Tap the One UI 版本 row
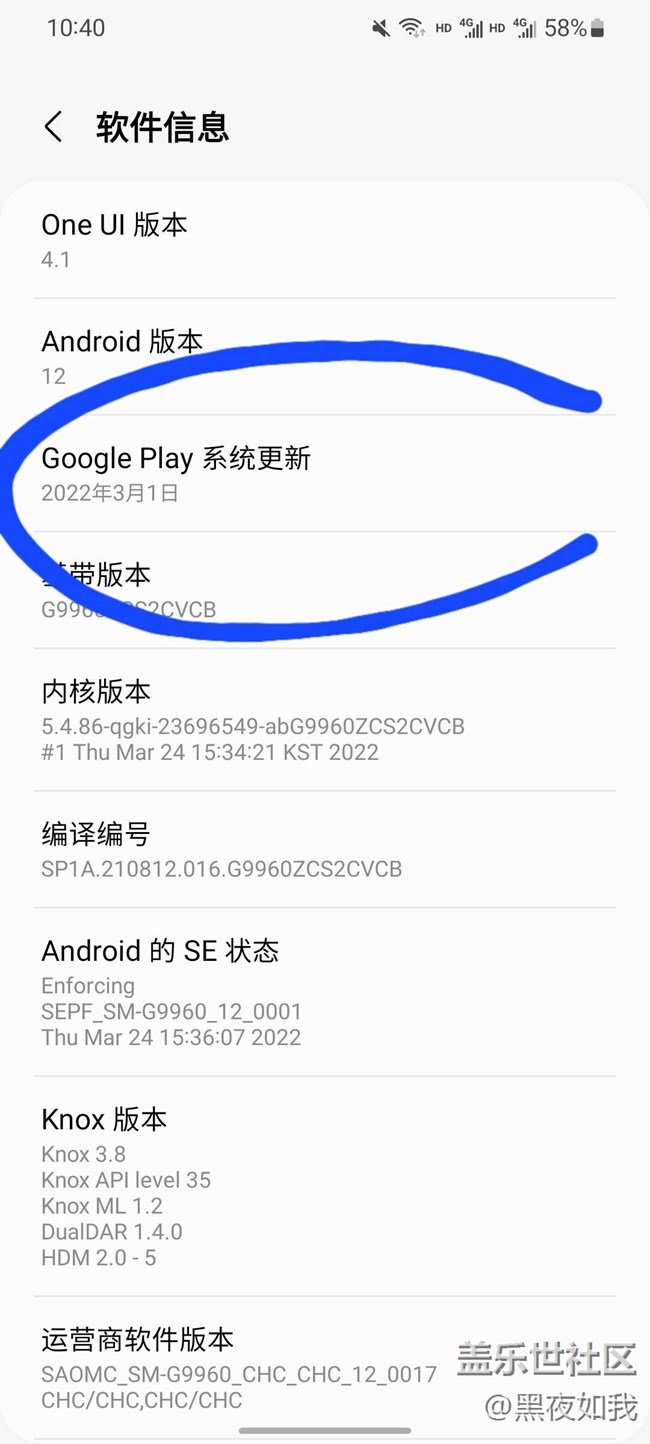The height and width of the screenshot is (1444, 650). 325,240
